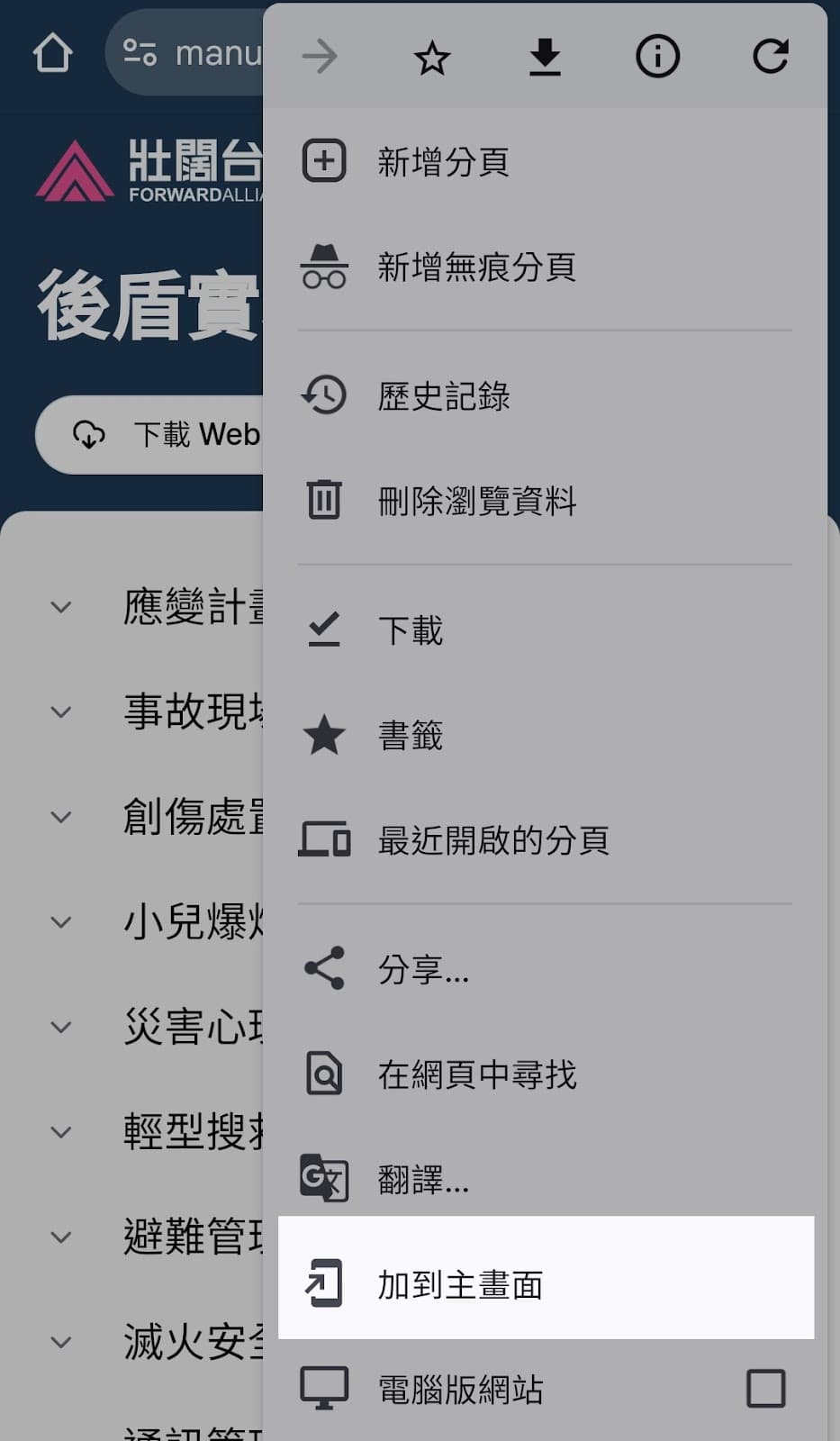The image size is (840, 1441).
Task: Tap the incognito glasses icon for 新增無痕分頁
Action: (x=325, y=267)
